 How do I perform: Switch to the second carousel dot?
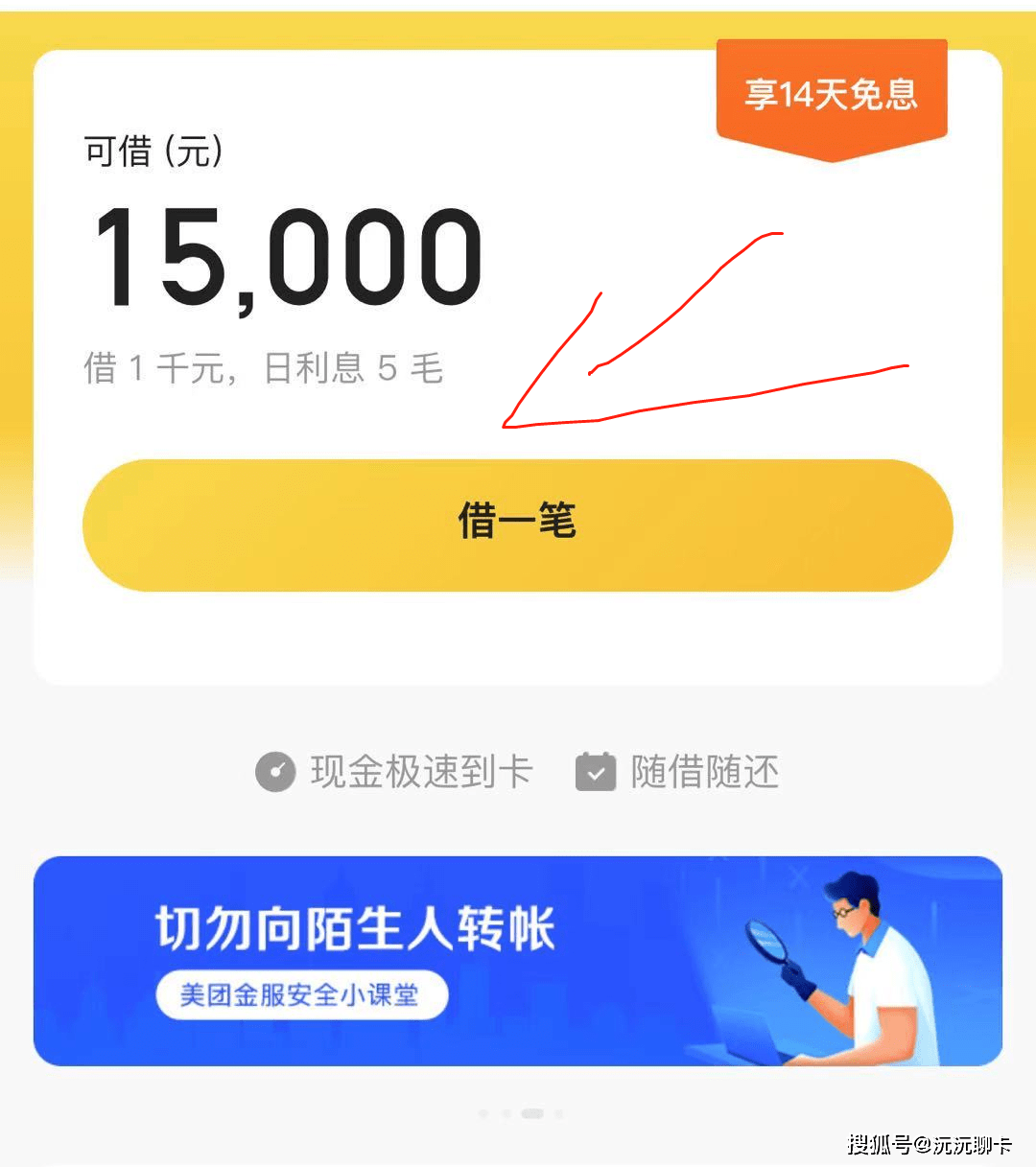pyautogui.click(x=506, y=1113)
